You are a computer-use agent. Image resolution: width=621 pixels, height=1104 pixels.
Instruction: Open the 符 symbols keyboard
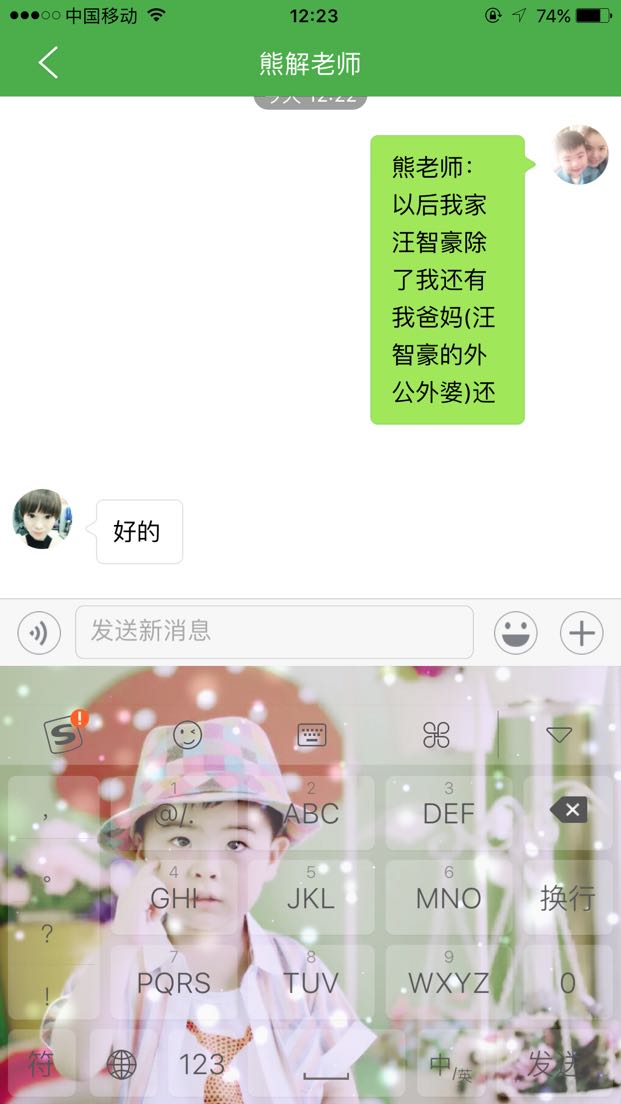pyautogui.click(x=40, y=1064)
